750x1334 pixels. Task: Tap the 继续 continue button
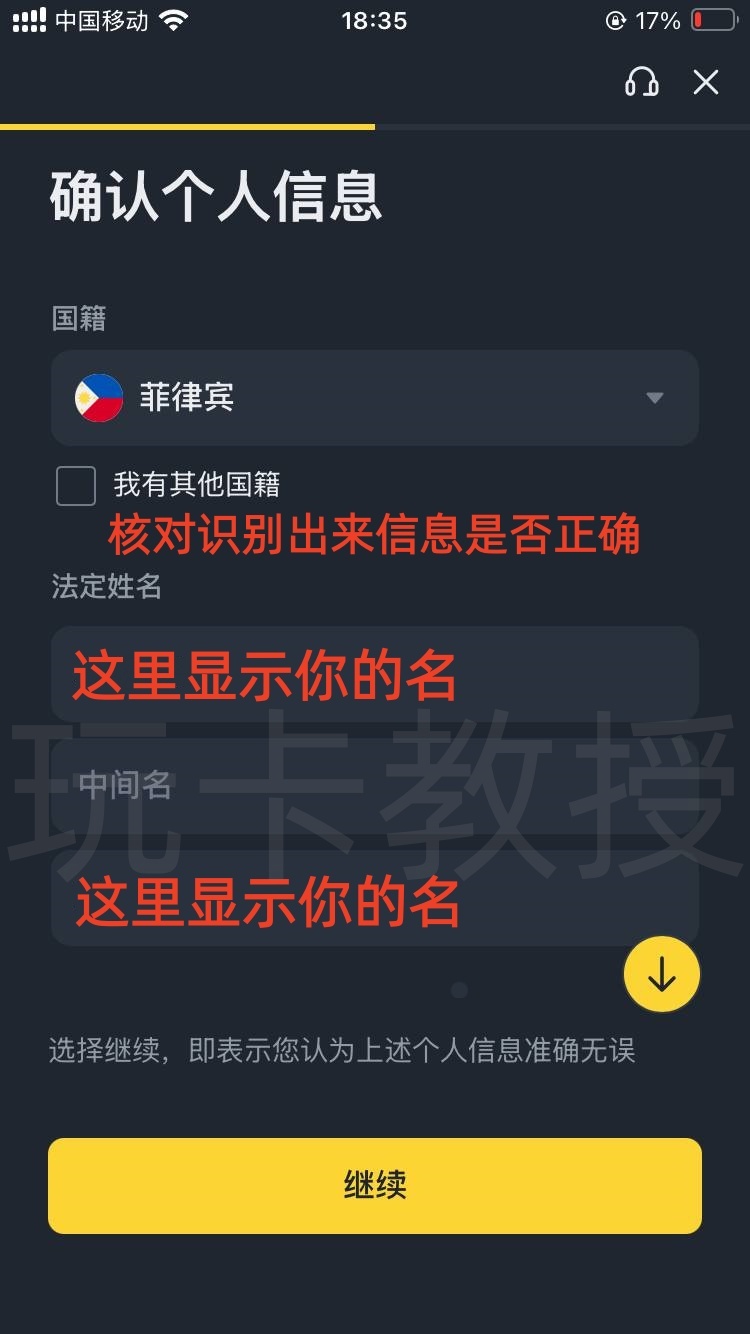pos(375,1186)
